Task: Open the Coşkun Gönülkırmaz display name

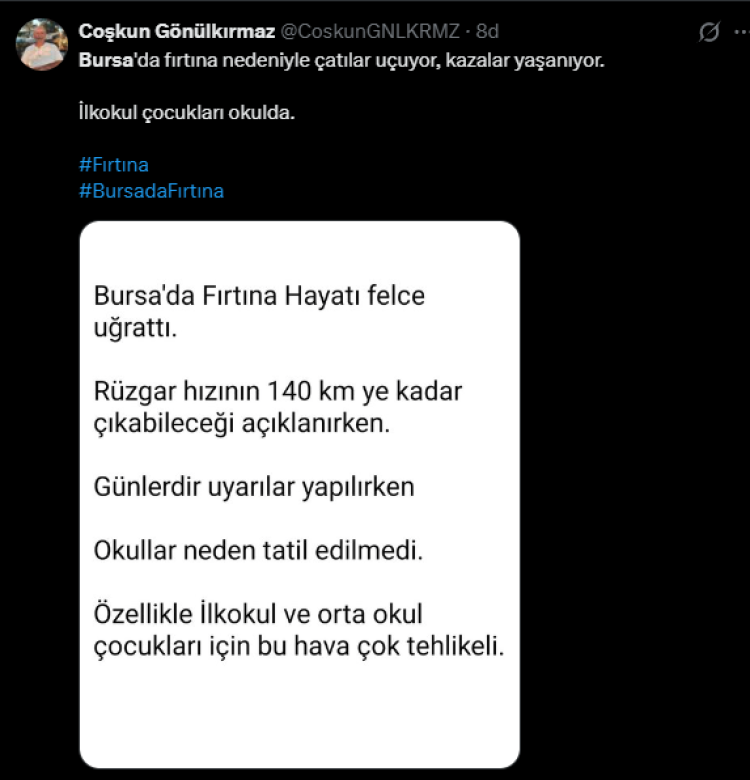Action: pyautogui.click(x=177, y=33)
